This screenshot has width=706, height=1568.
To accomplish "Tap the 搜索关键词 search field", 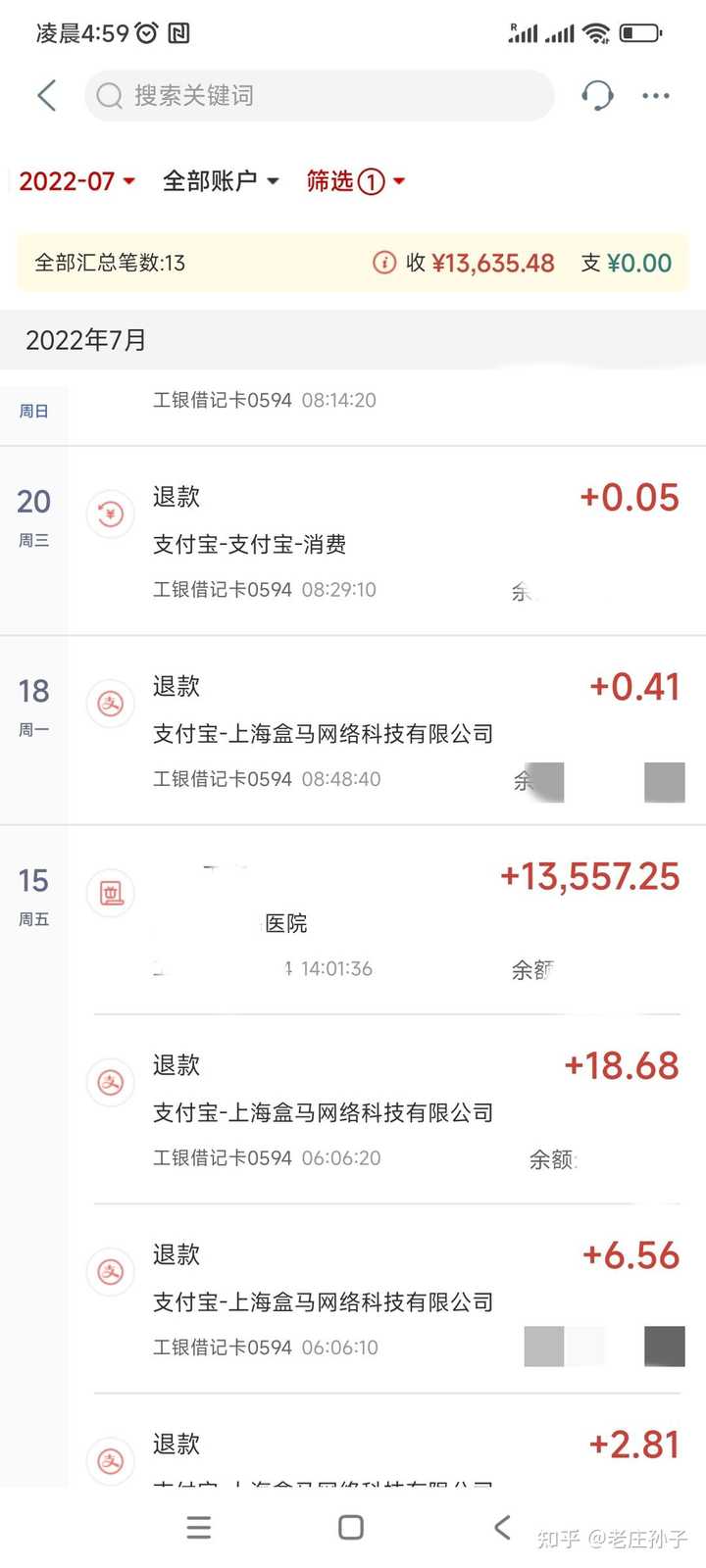I will [319, 96].
